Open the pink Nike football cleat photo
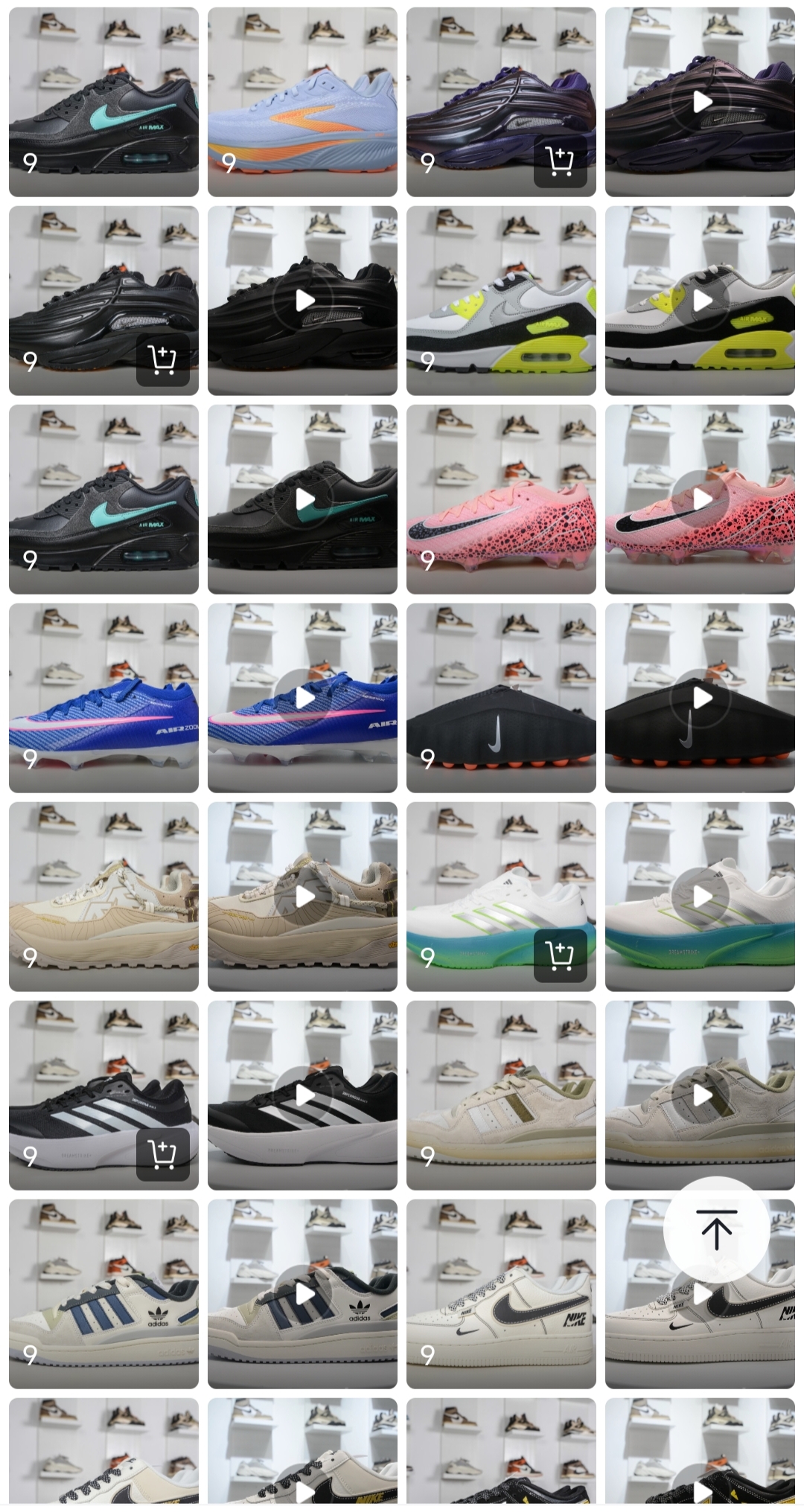804x1512 pixels. [x=501, y=499]
